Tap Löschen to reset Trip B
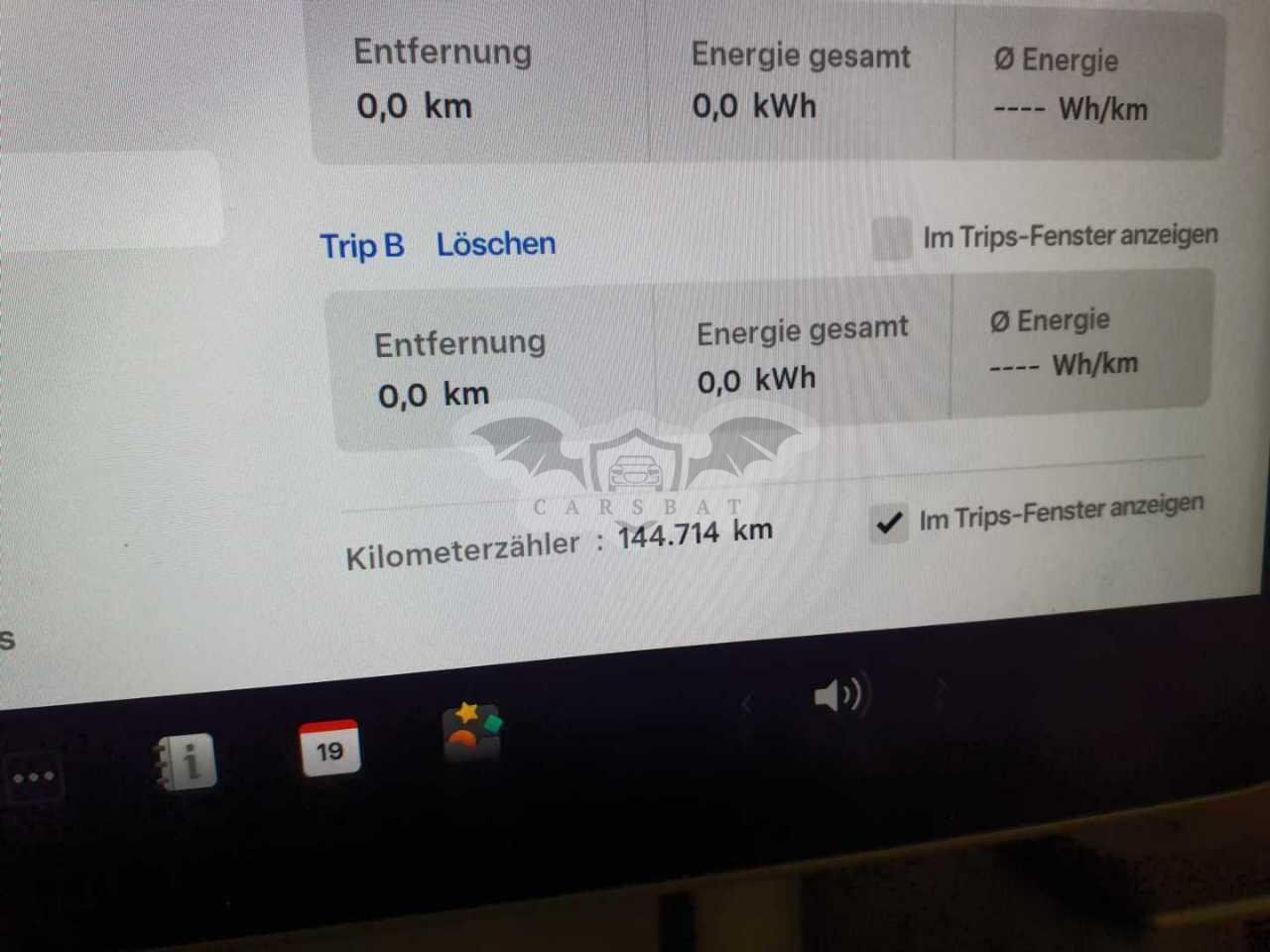 pyautogui.click(x=496, y=244)
